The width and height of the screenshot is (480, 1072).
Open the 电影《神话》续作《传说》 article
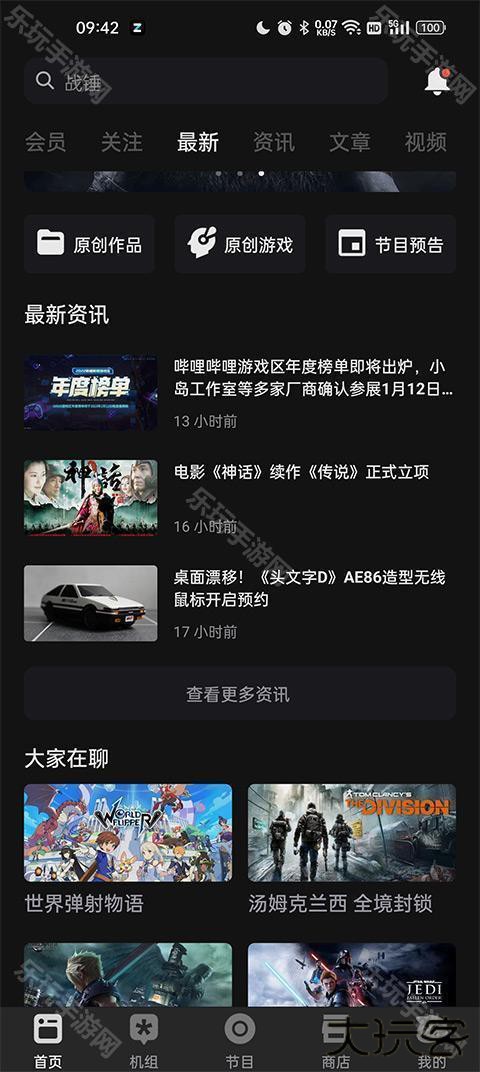[240, 498]
